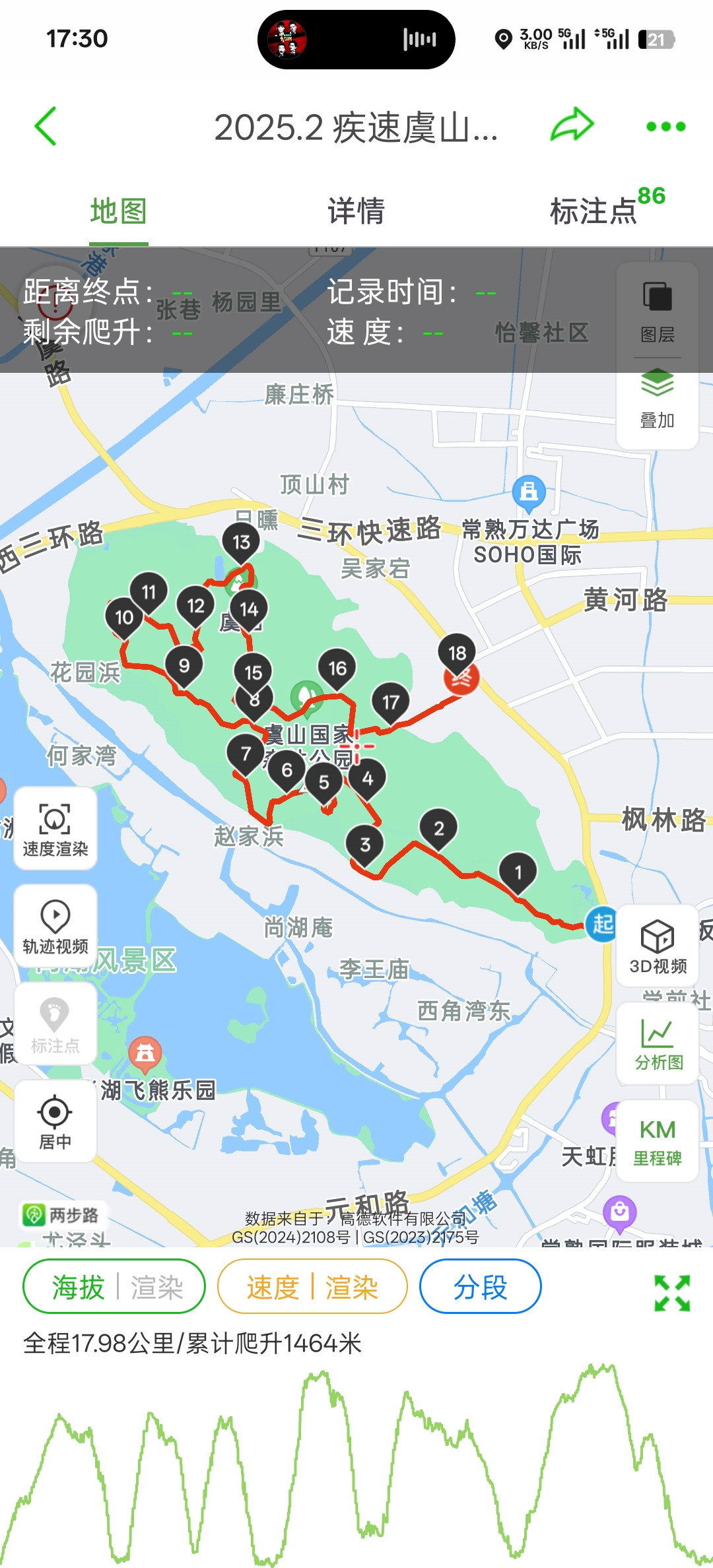
Task: Toggle the KM 里程碑 milestones
Action: click(x=658, y=1141)
